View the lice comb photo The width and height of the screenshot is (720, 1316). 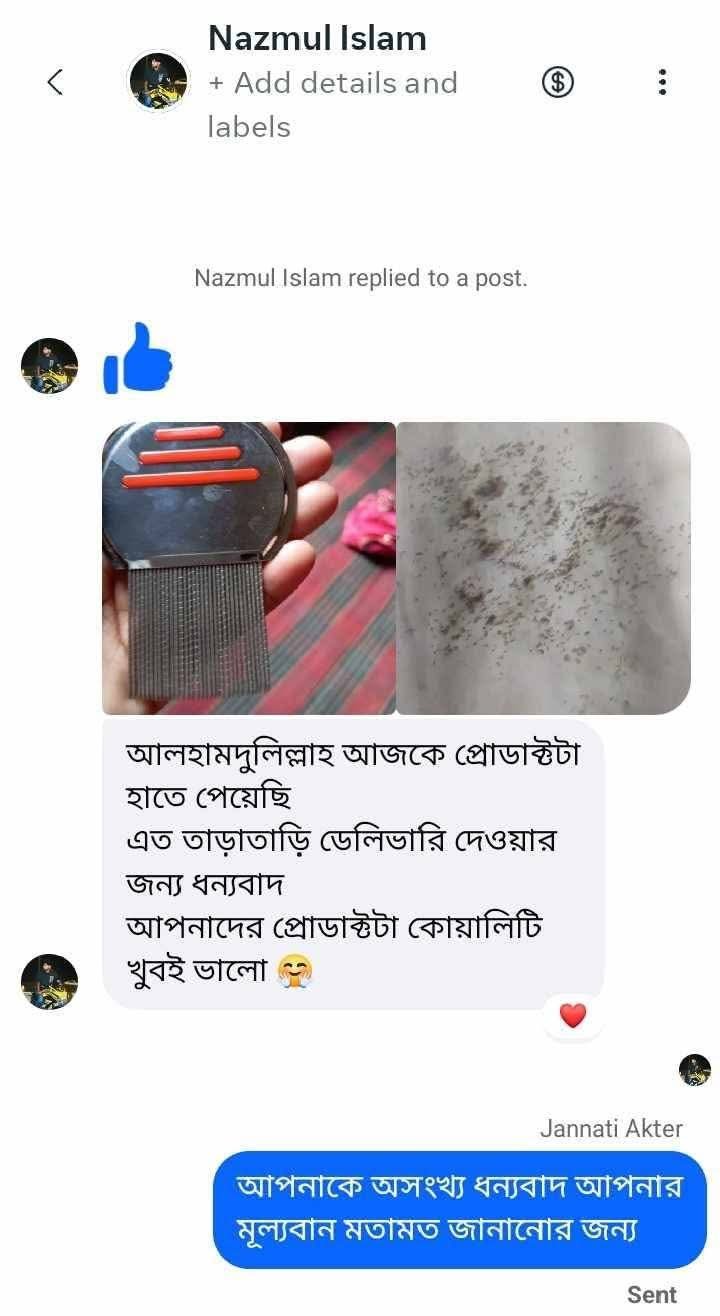point(249,568)
